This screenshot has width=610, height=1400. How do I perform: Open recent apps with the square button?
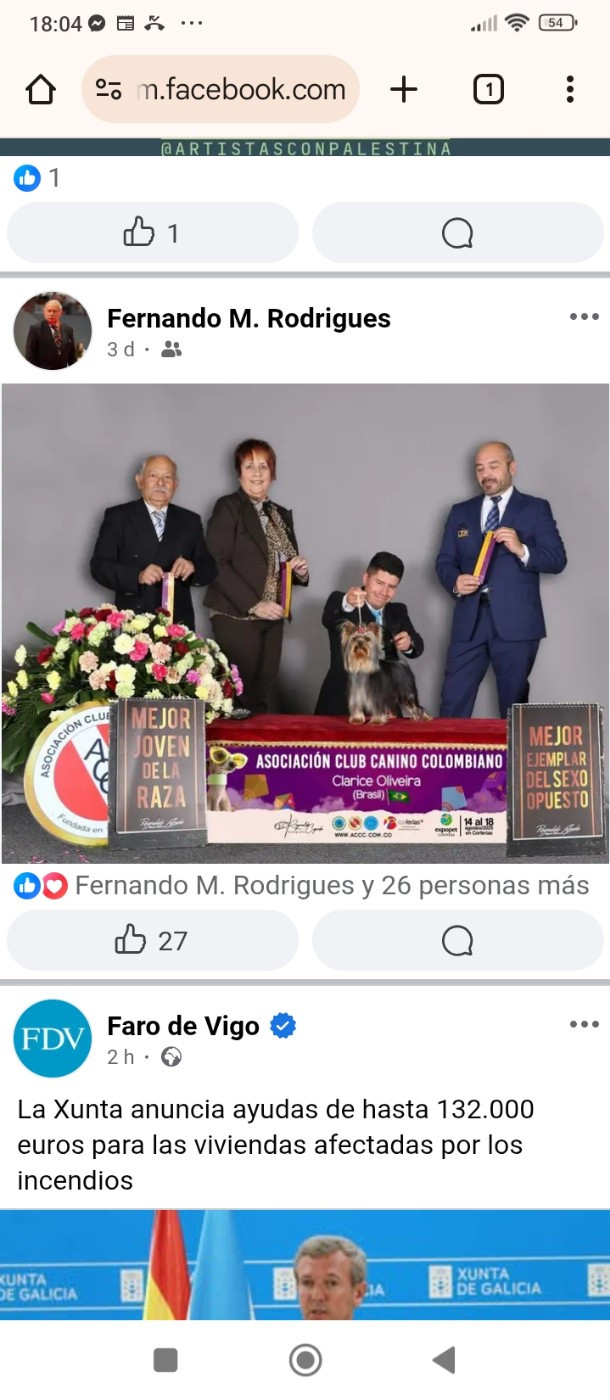click(x=165, y=1360)
